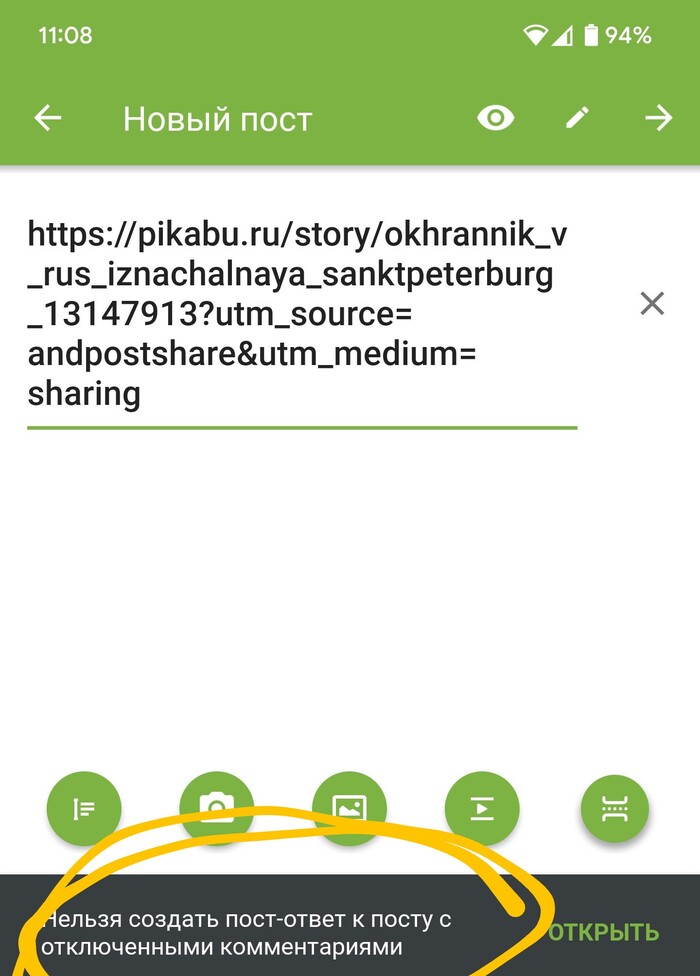Edit the pikabu.ru link text field
This screenshot has width=700, height=976.
[300, 315]
